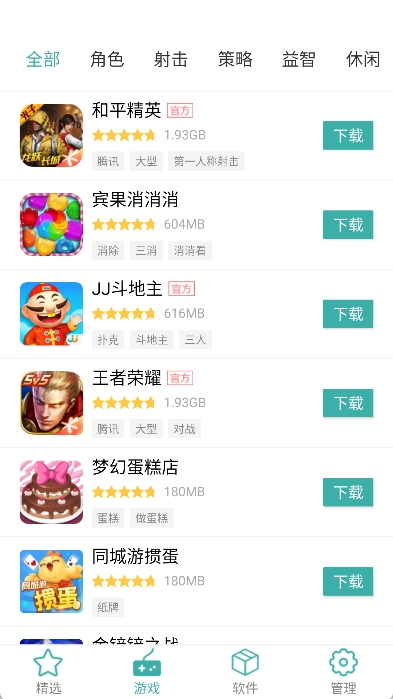Go to the 精选 tab
Screen dimensions: 393x699
(48, 671)
